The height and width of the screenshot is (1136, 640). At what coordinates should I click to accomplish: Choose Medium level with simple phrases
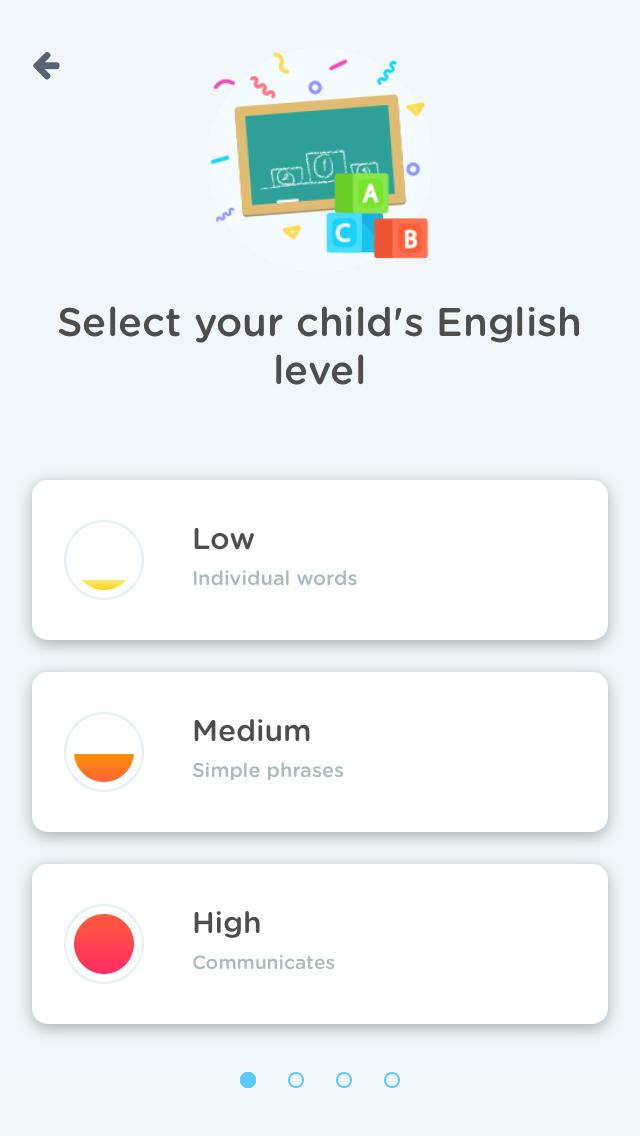tap(320, 752)
